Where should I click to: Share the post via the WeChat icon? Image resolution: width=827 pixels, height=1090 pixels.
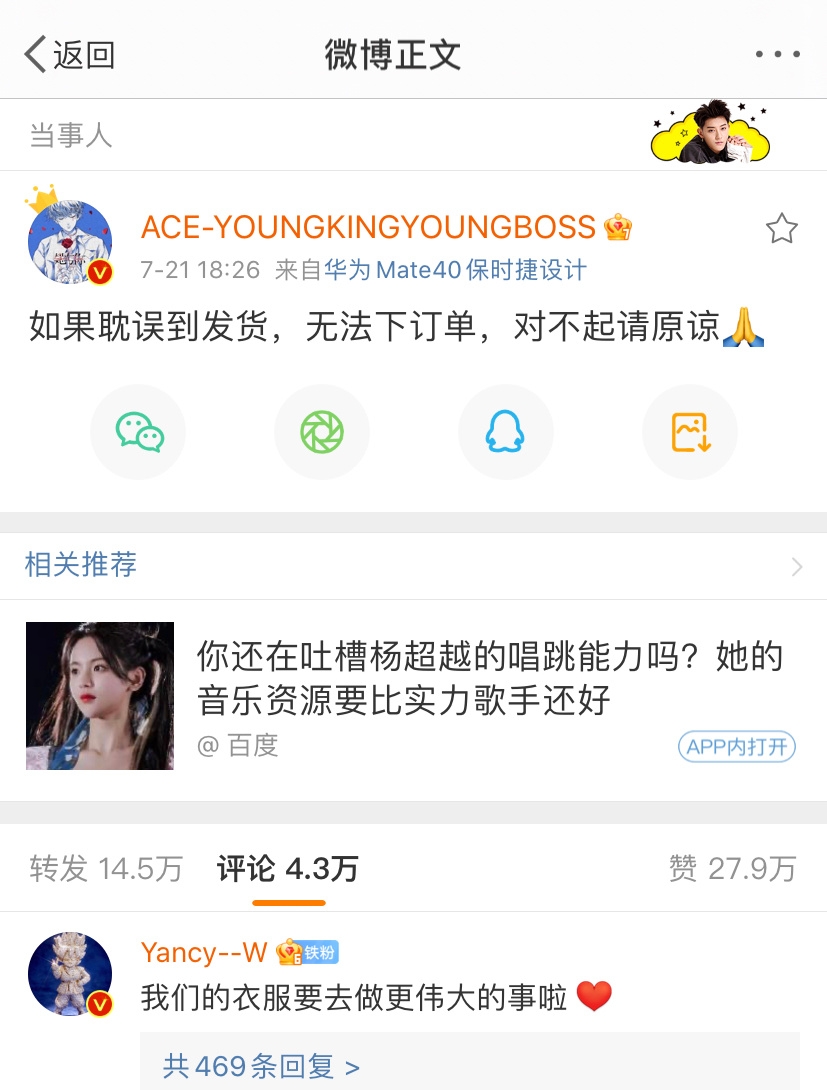click(x=138, y=432)
